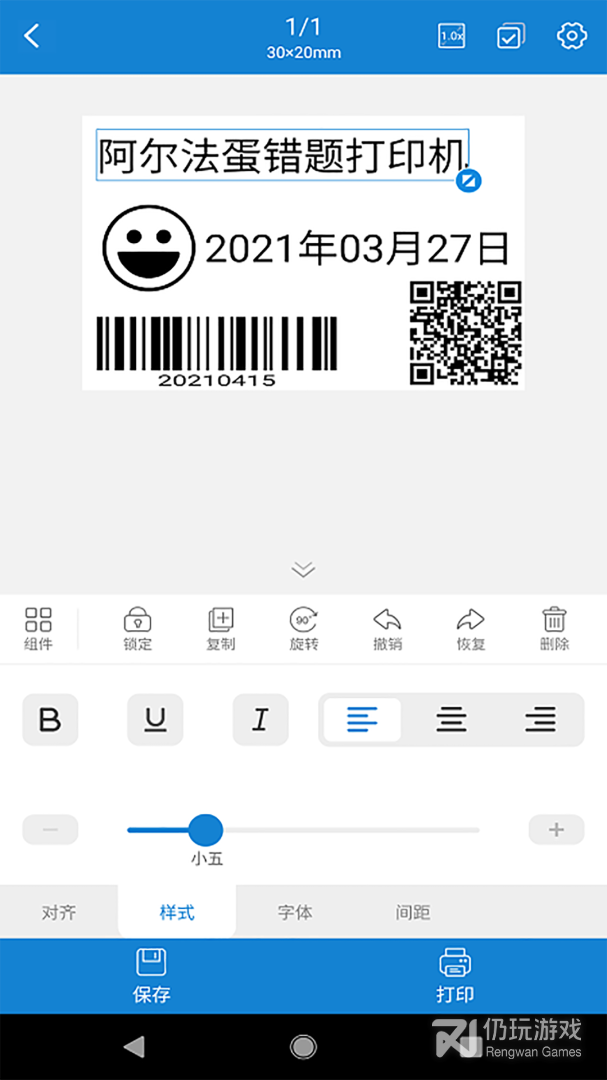Viewport: 607px width, 1080px height.
Task: Go back using the top-left arrow
Action: point(32,37)
